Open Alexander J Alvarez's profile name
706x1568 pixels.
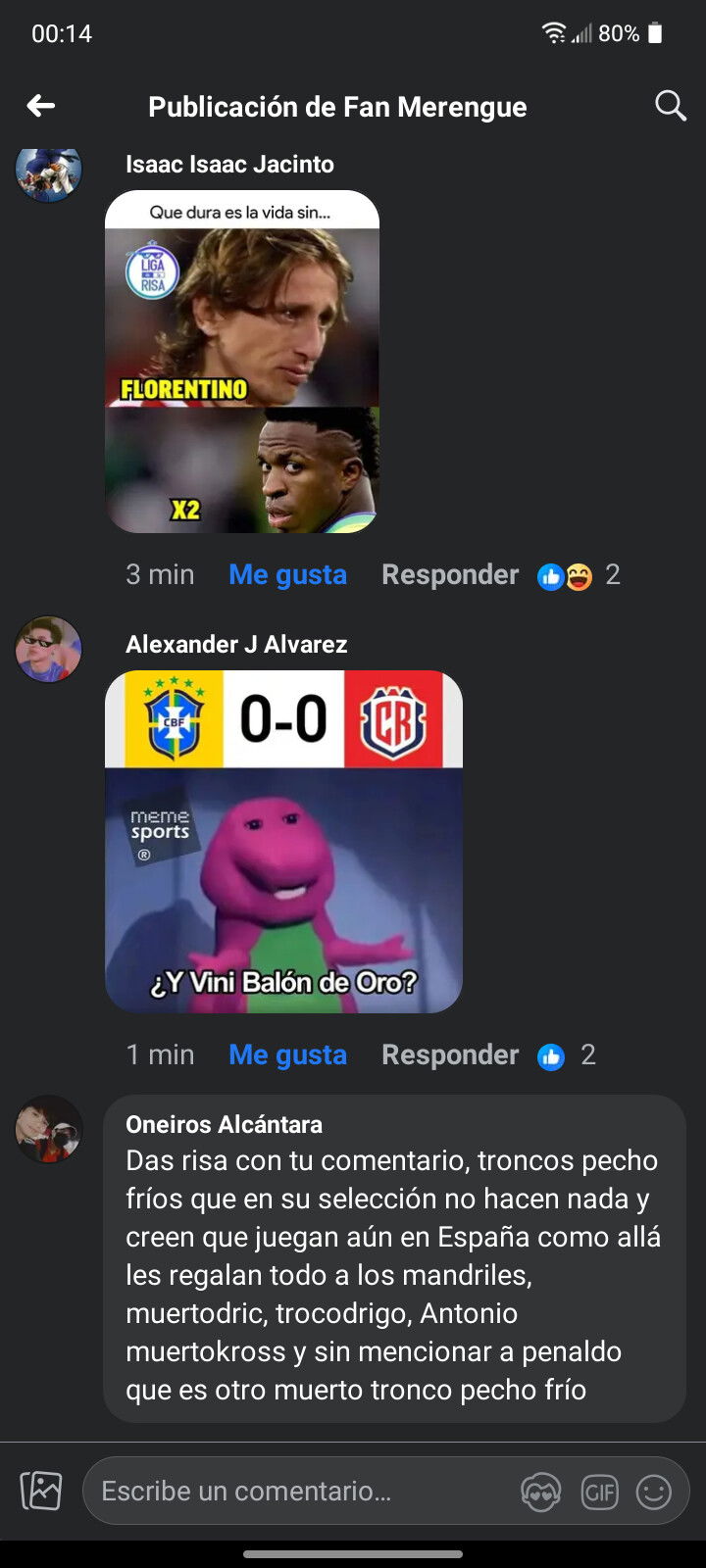(236, 644)
